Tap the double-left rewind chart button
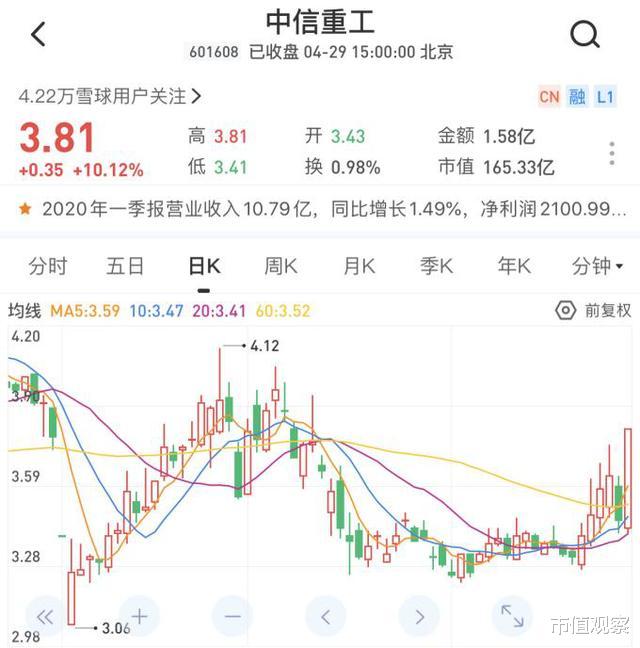 [x=46, y=616]
